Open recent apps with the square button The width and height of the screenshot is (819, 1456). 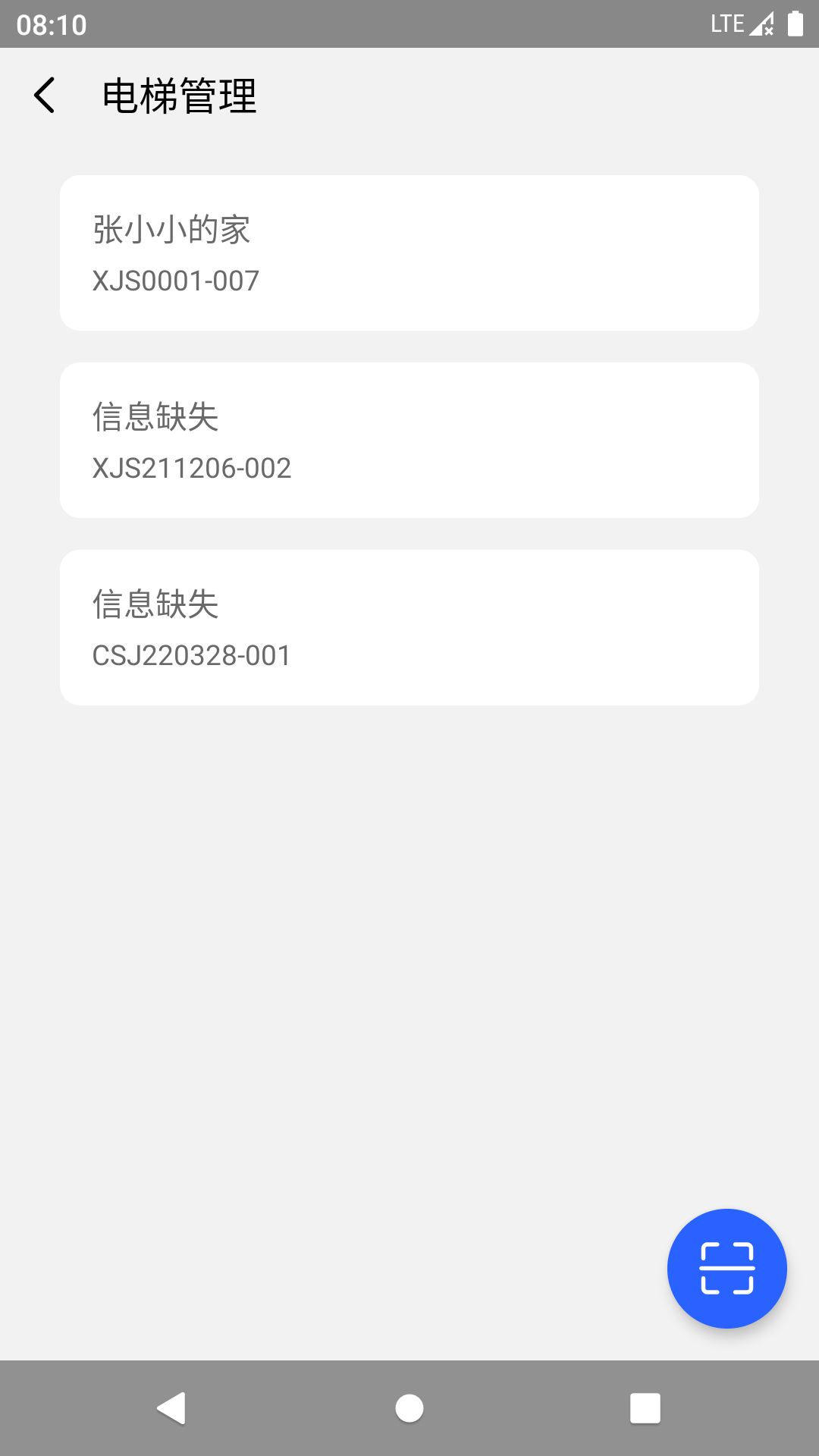tap(645, 1410)
